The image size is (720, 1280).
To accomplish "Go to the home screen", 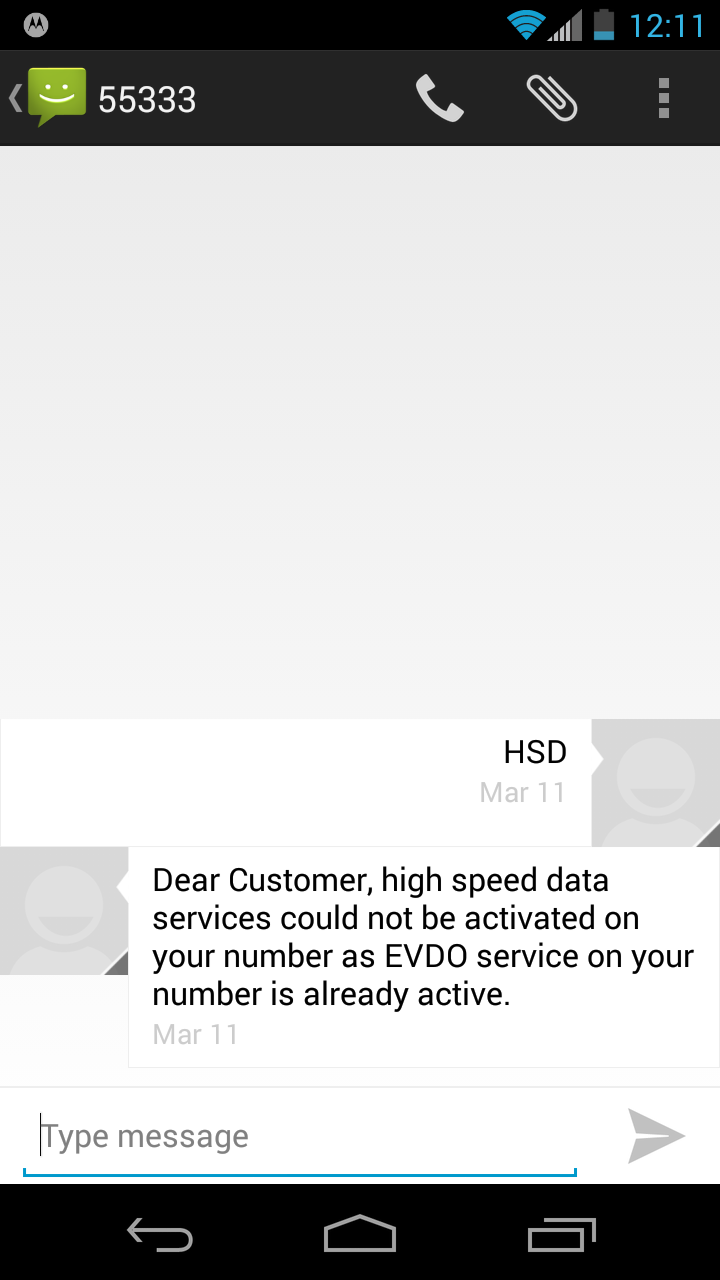I will 360,1234.
